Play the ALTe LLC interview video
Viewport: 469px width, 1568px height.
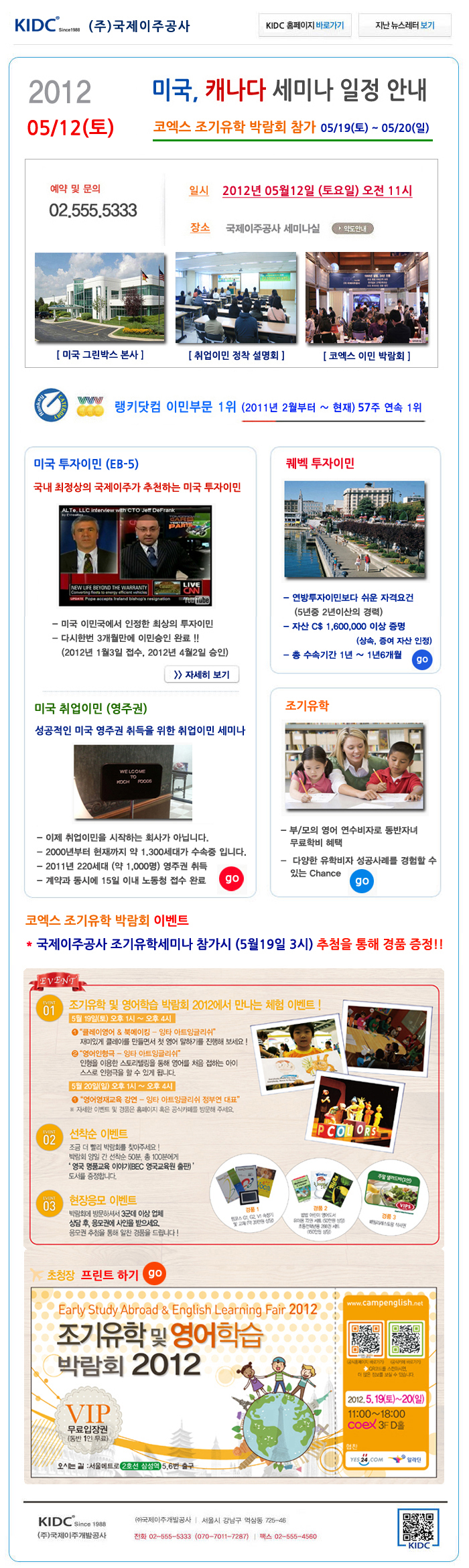pos(135,556)
